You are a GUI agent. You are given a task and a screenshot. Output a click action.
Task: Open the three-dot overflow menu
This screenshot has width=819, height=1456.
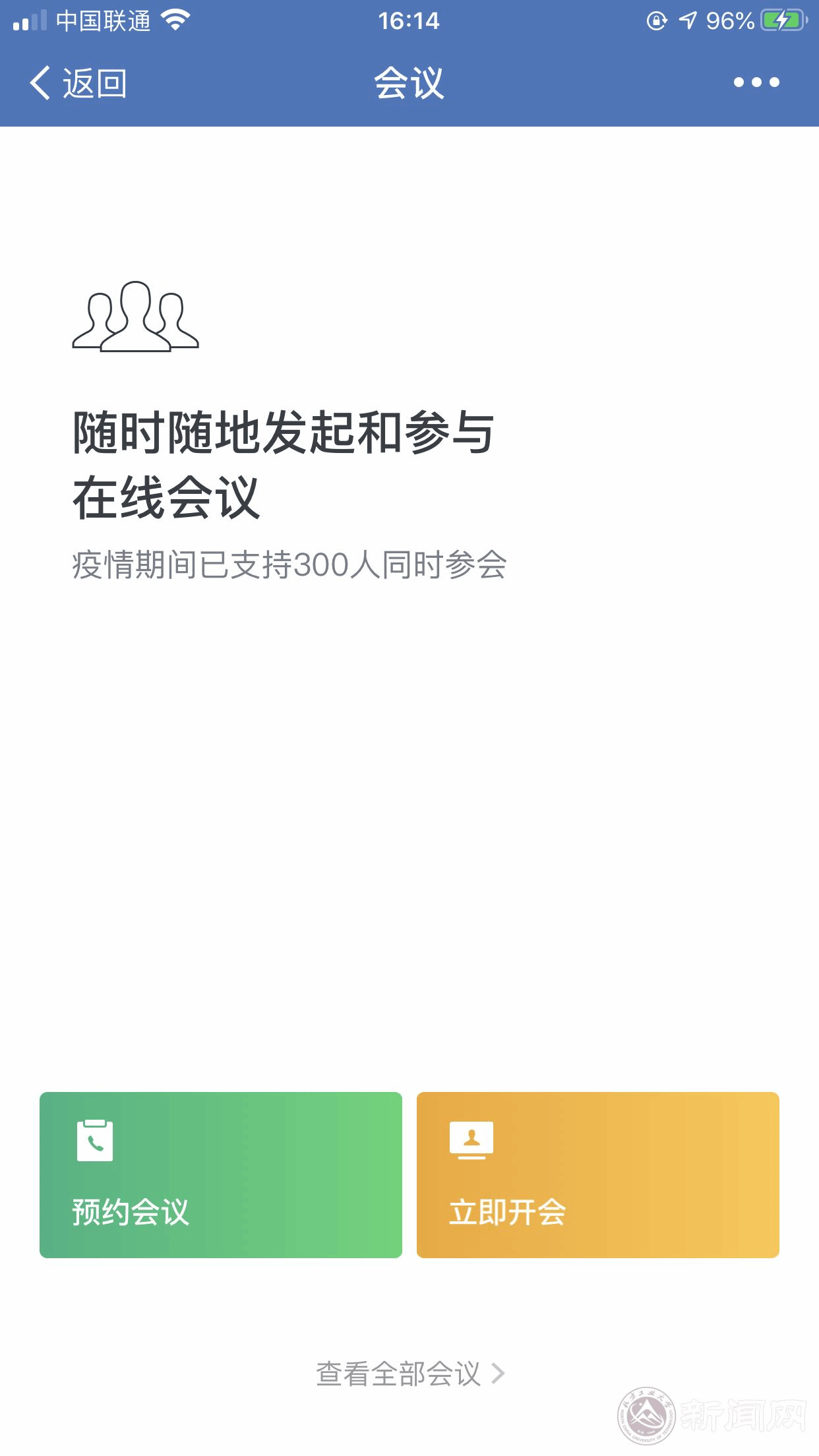[x=756, y=82]
